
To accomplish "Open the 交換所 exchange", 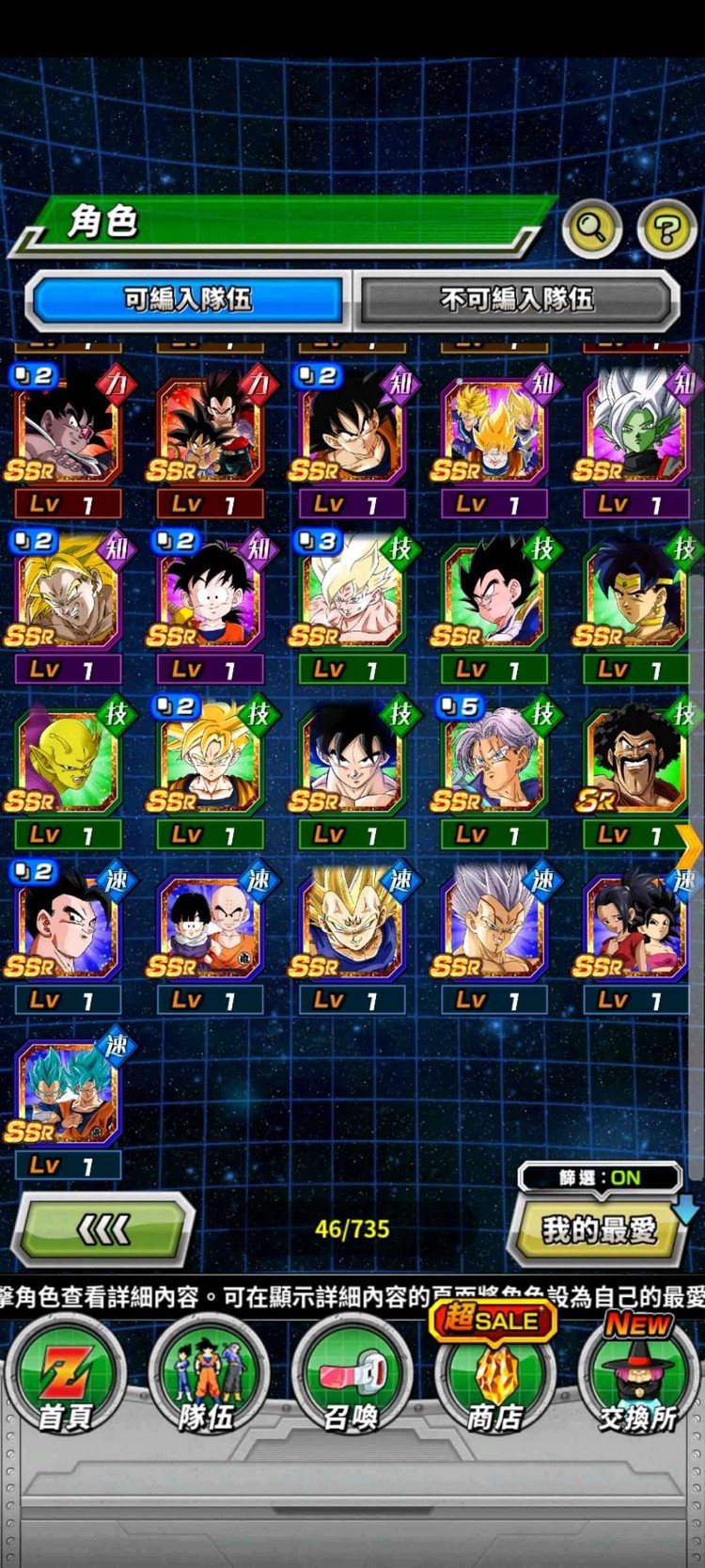I will click(638, 1377).
